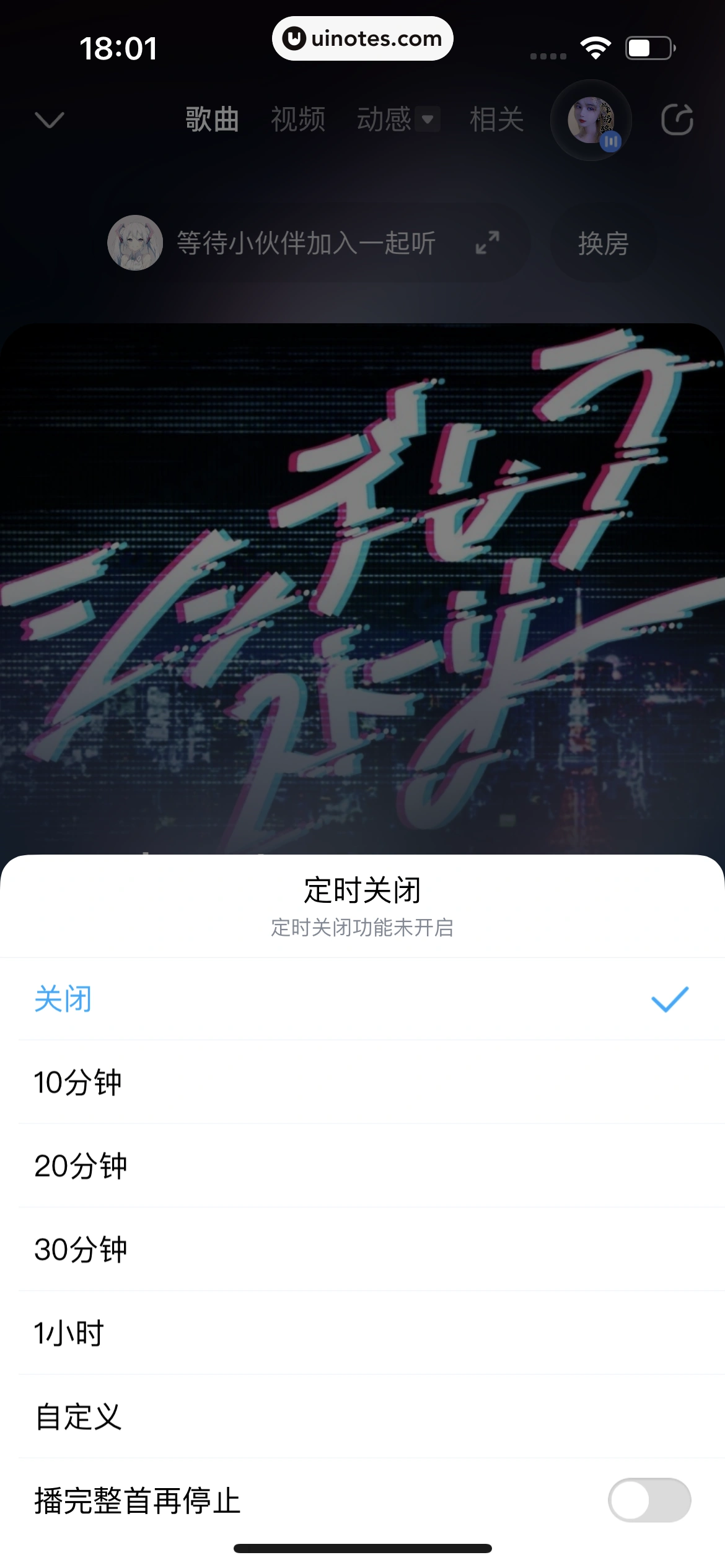
Task: Enable the 播完整首再停止 switch
Action: click(649, 1500)
